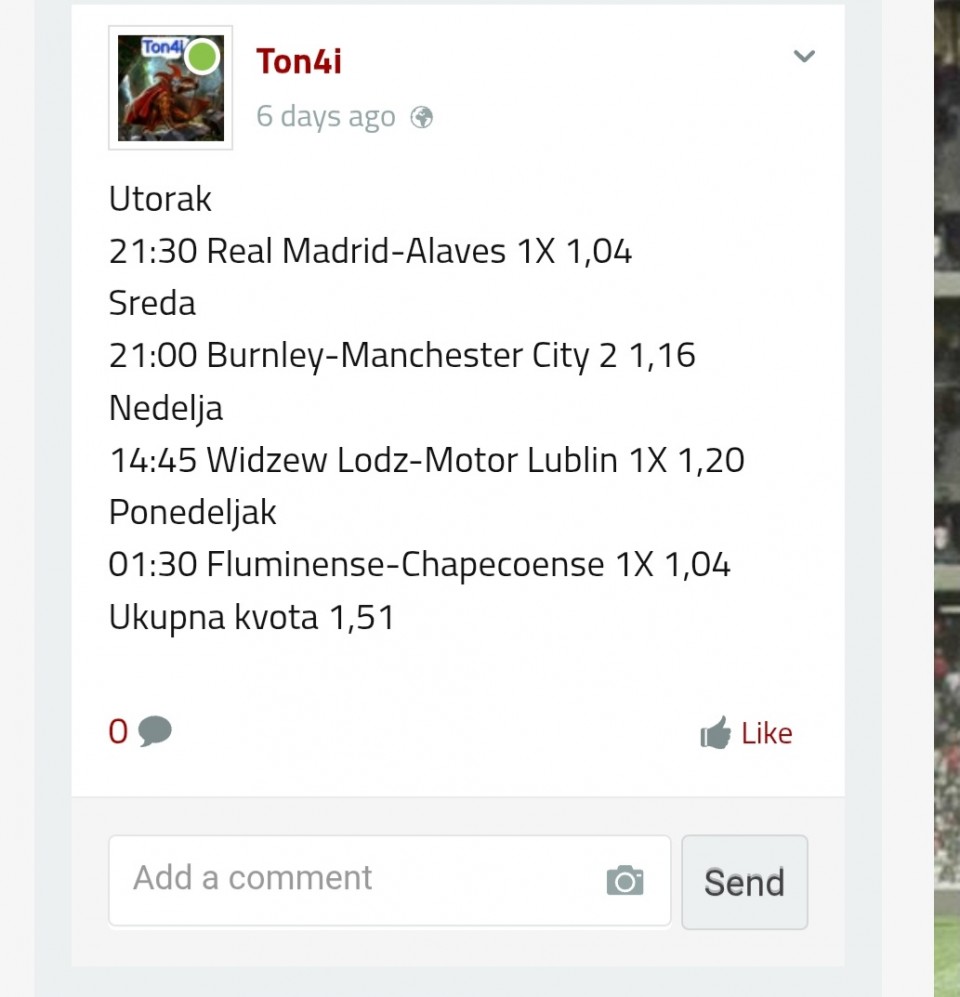Send the comment

coord(744,882)
